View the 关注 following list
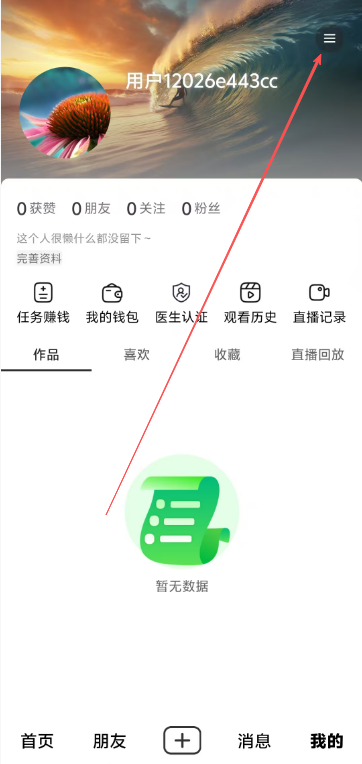The height and width of the screenshot is (764, 362). [x=146, y=209]
